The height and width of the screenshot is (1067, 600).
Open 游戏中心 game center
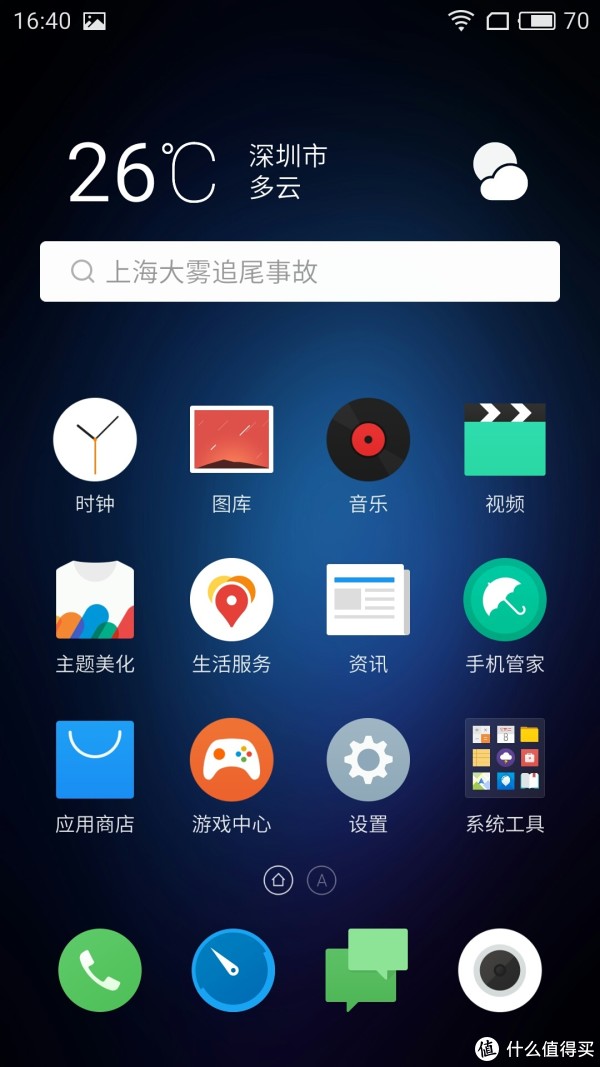(x=231, y=760)
